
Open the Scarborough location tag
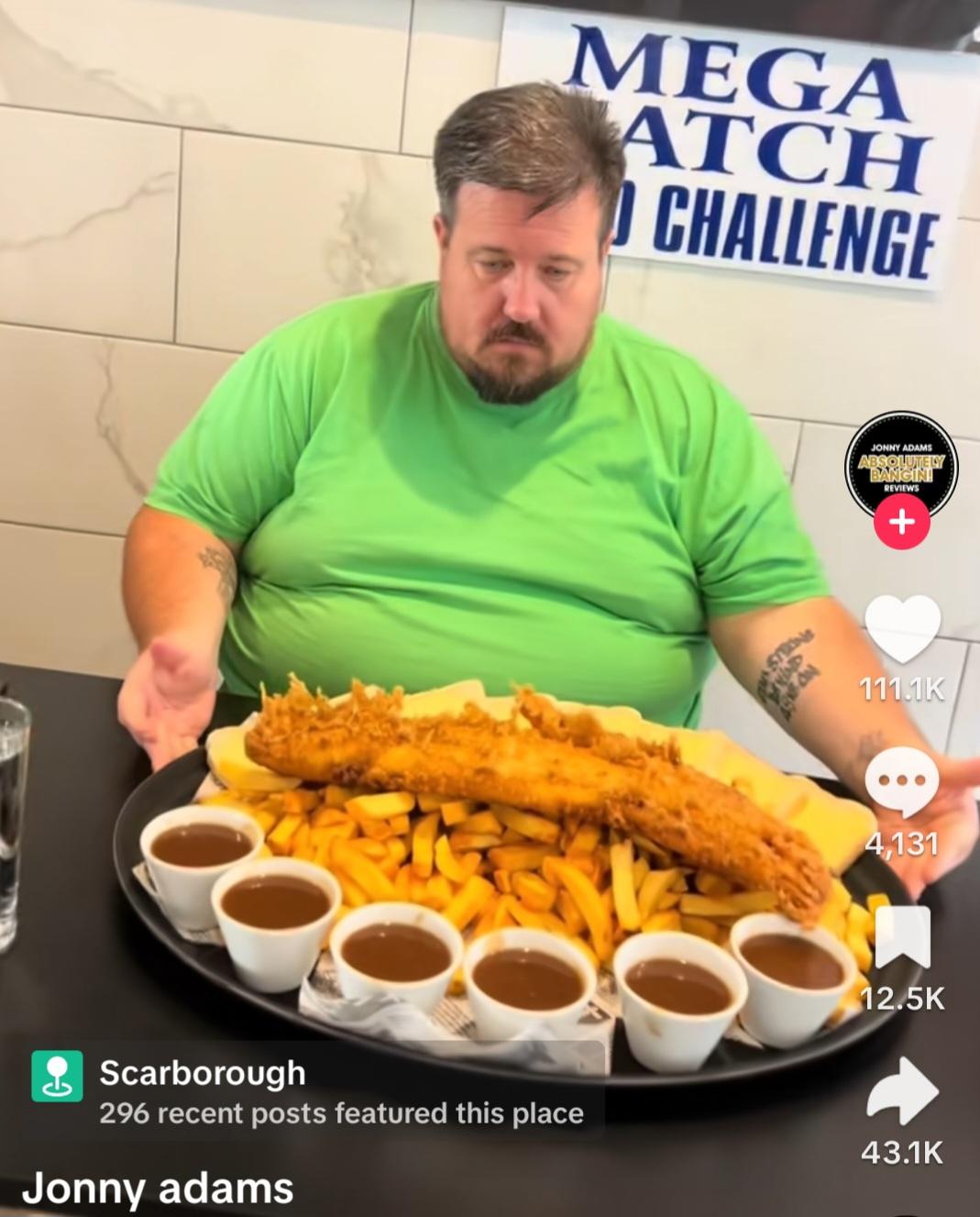(x=202, y=1072)
